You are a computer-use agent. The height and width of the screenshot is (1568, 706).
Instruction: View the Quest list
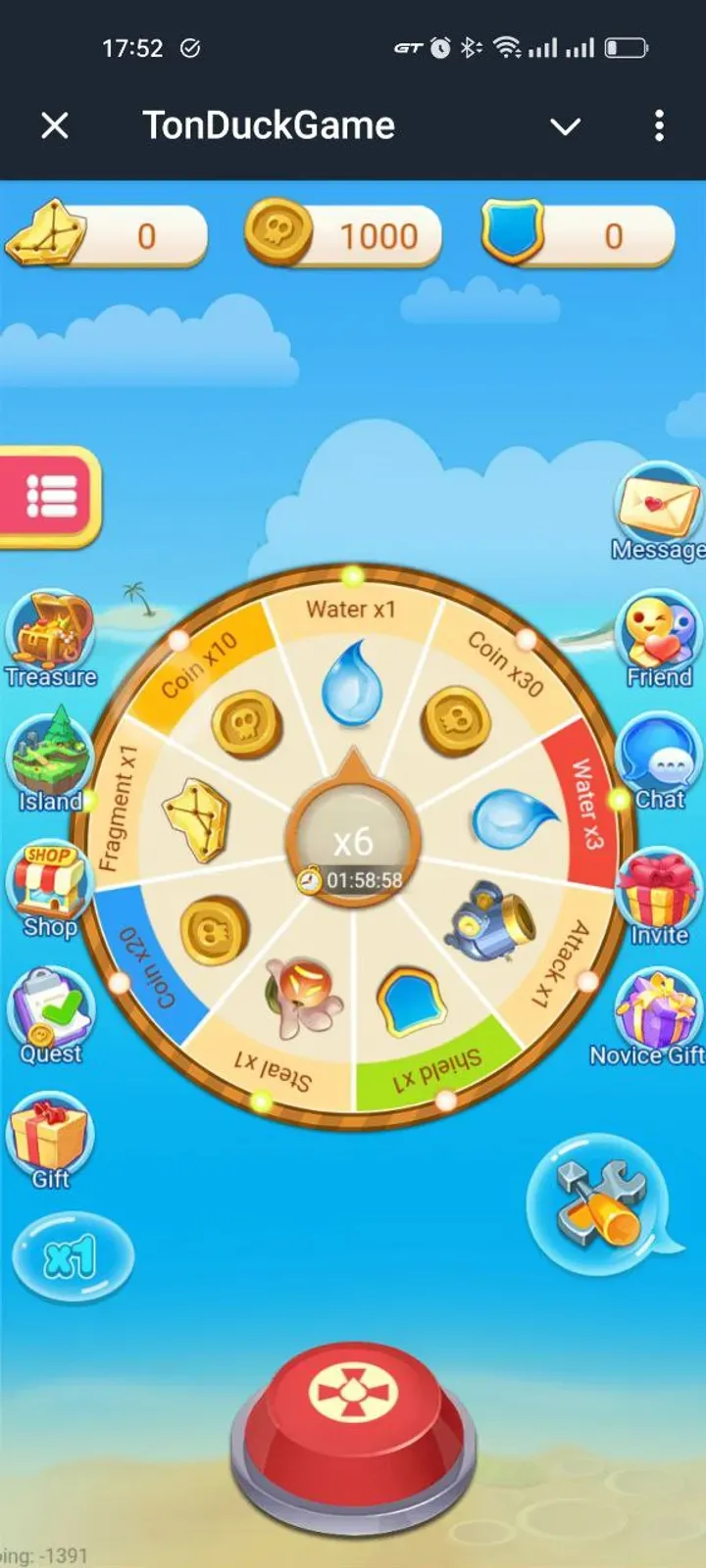51,1012
